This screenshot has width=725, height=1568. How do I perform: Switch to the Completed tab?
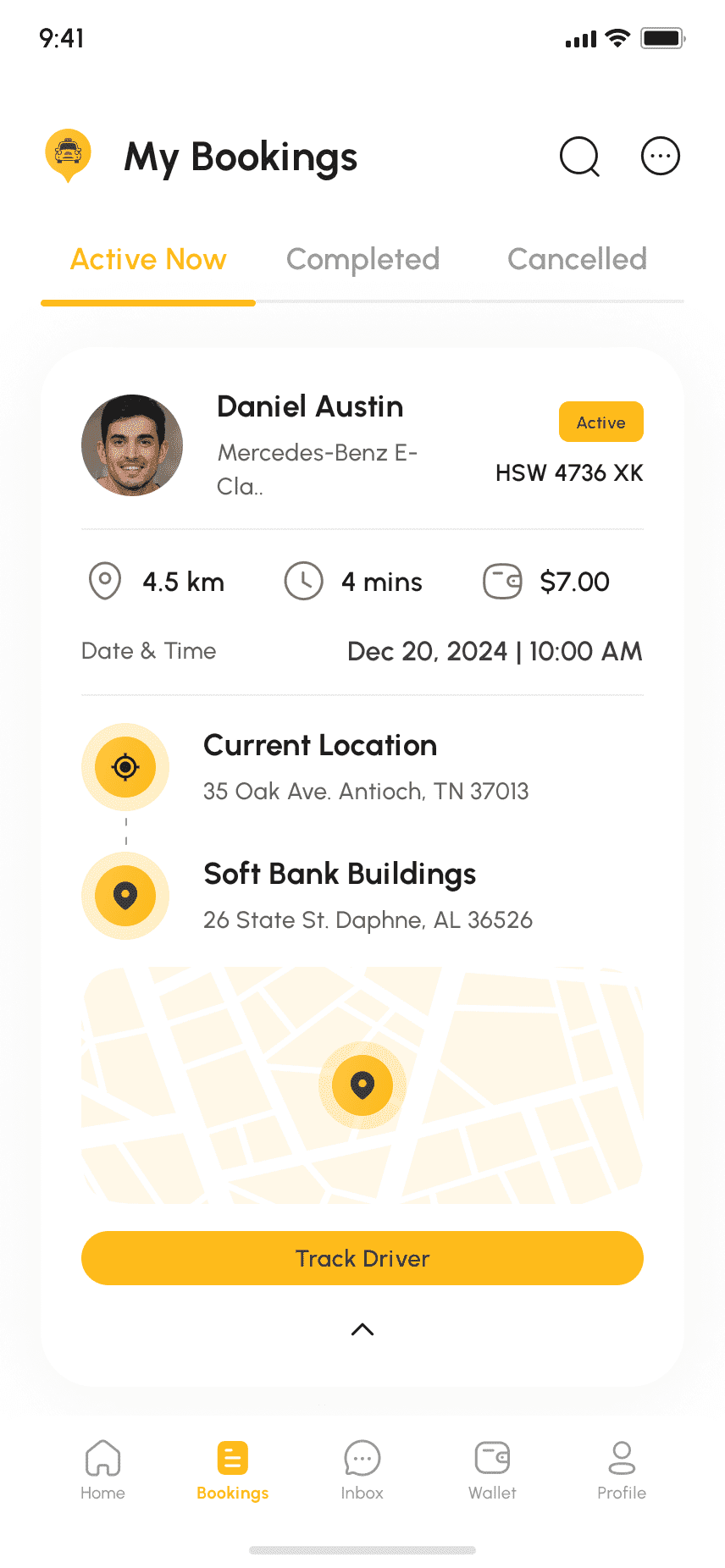click(362, 259)
